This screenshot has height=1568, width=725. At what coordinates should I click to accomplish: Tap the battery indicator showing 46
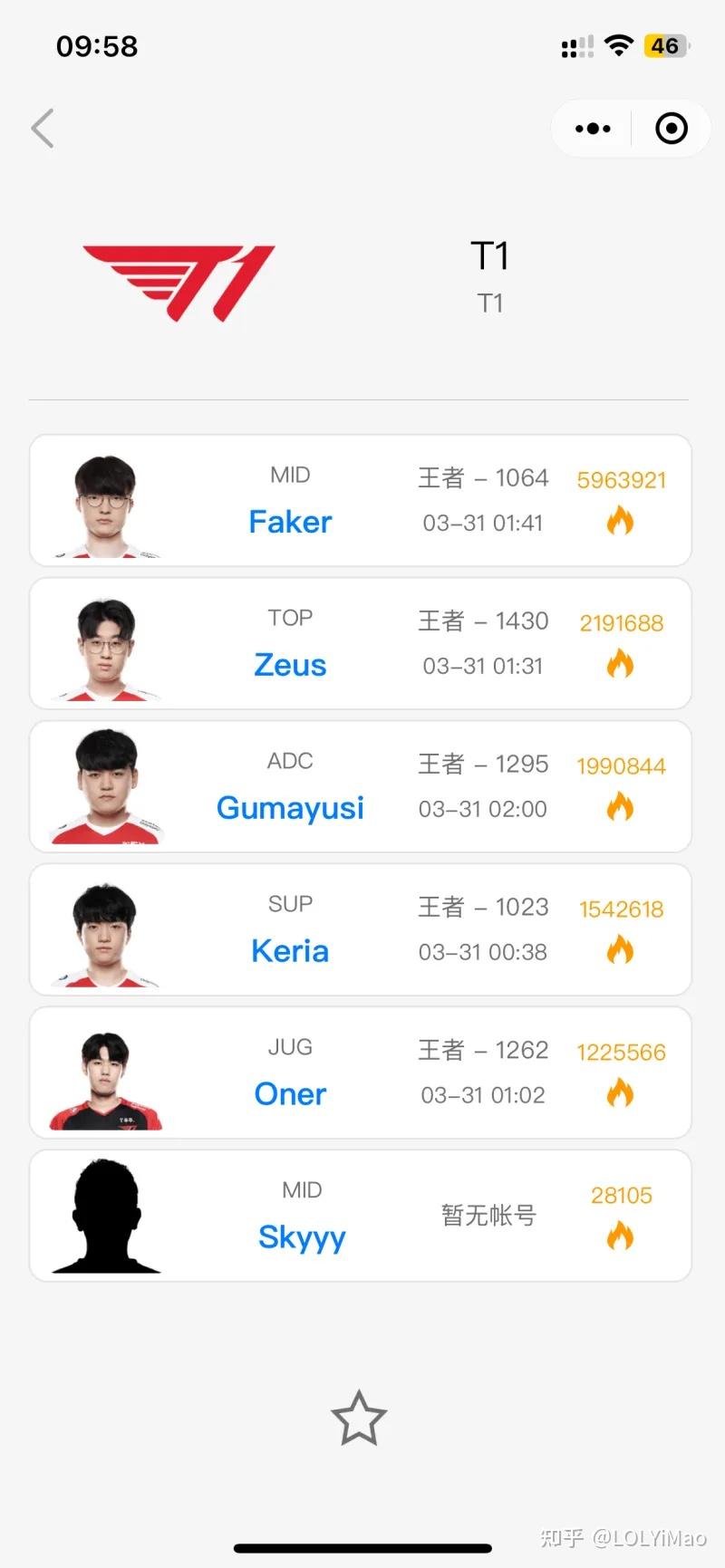(665, 45)
